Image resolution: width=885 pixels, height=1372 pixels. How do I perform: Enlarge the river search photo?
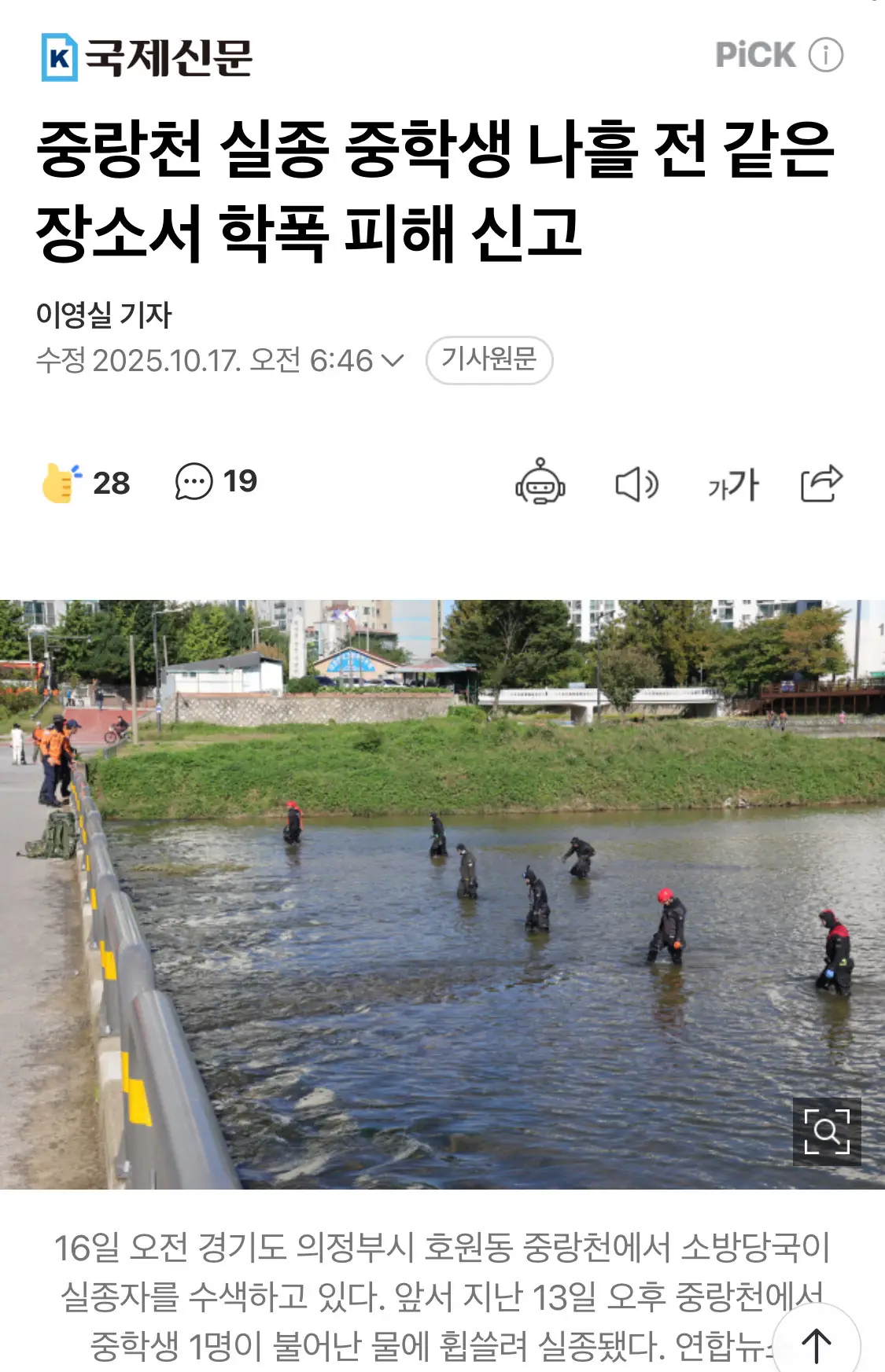point(827,1131)
